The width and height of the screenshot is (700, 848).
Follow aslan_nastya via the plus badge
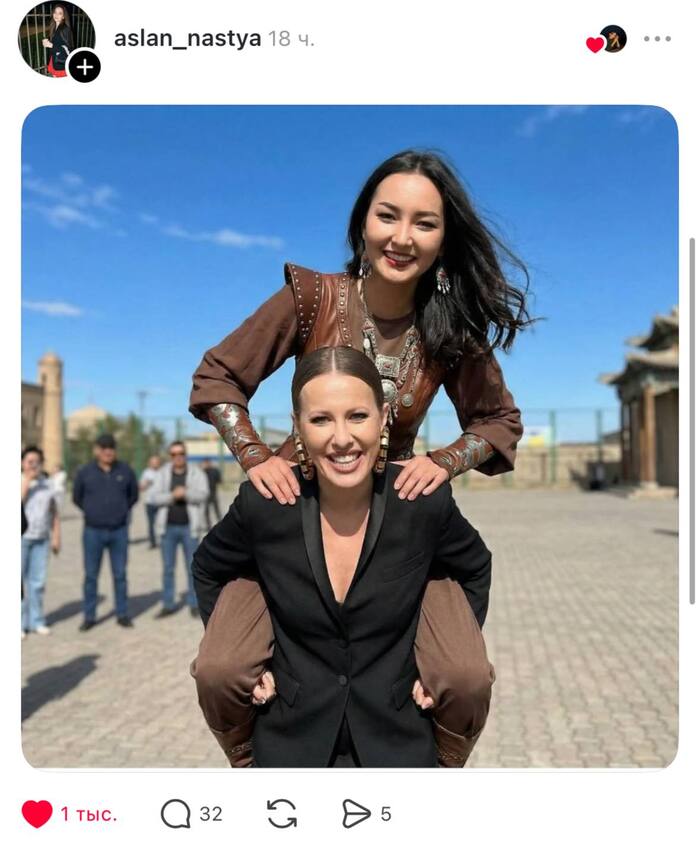(x=84, y=67)
